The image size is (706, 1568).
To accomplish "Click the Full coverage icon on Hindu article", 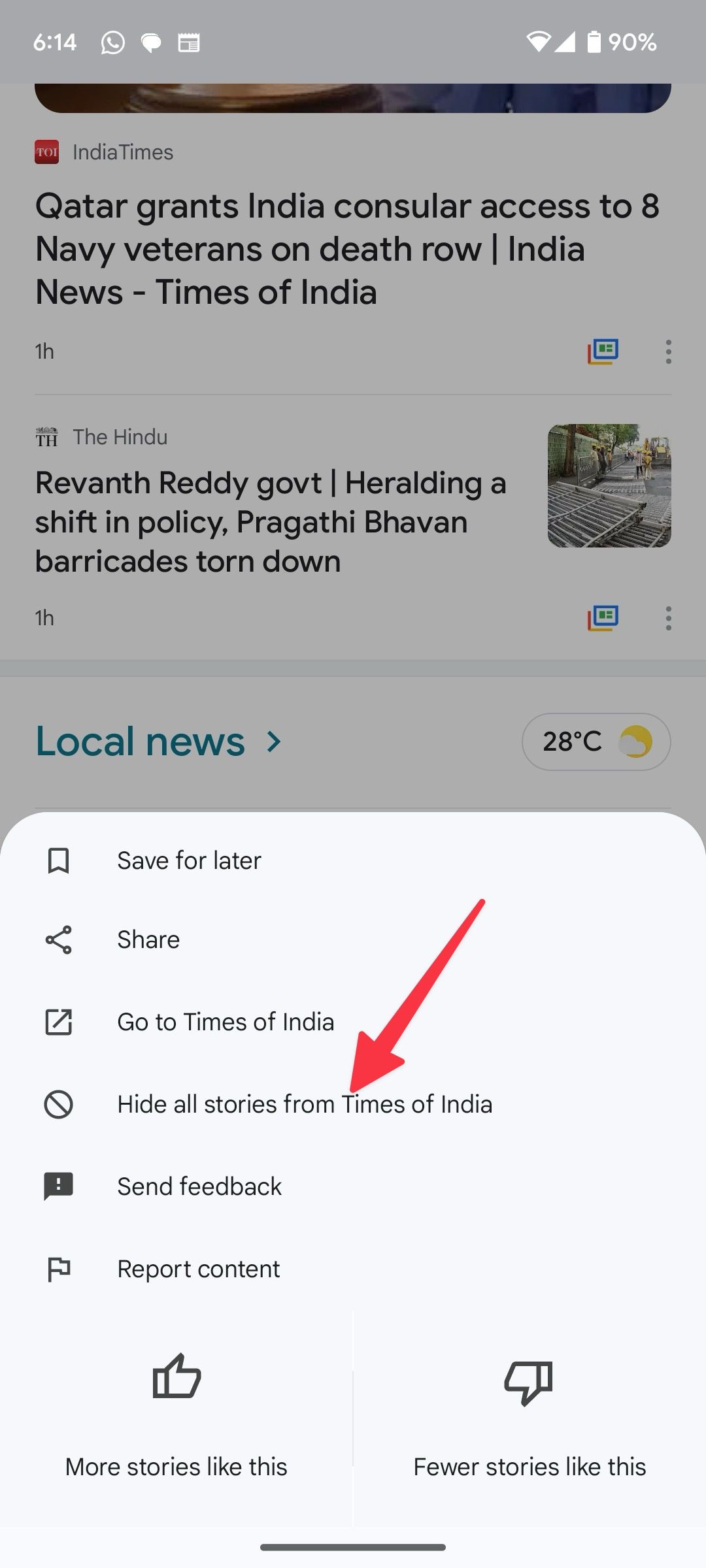I will point(602,618).
